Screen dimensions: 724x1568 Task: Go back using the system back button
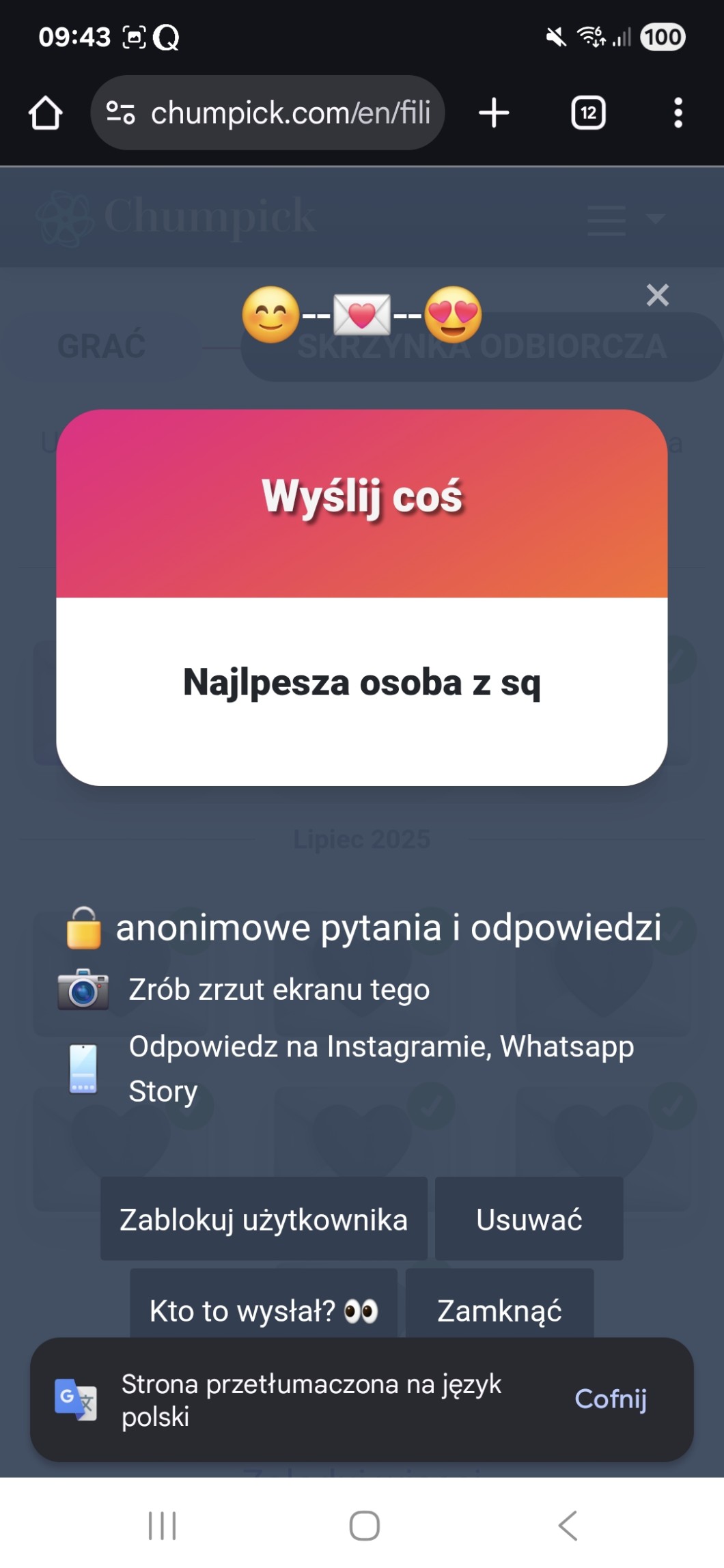coord(568,1525)
